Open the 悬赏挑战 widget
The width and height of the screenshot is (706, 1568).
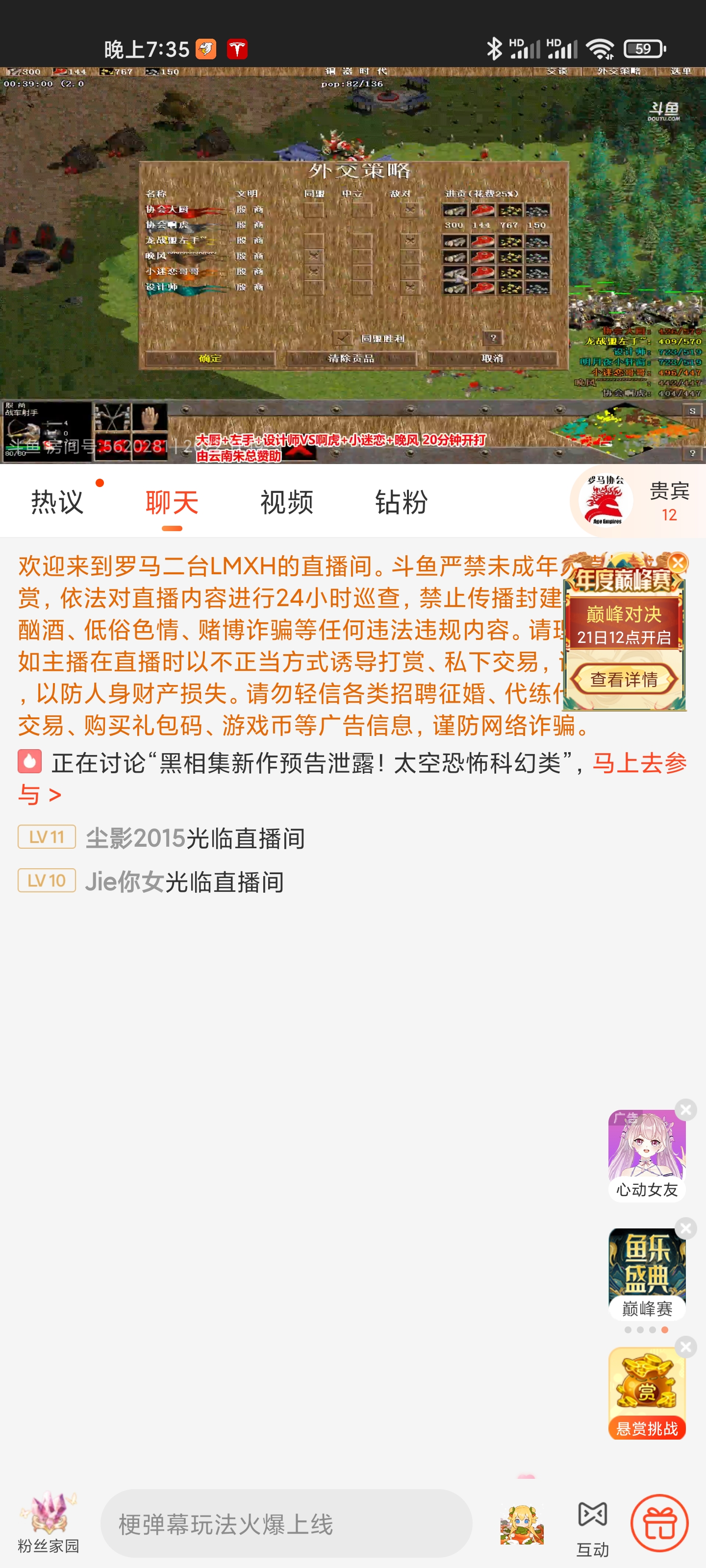point(646,1393)
